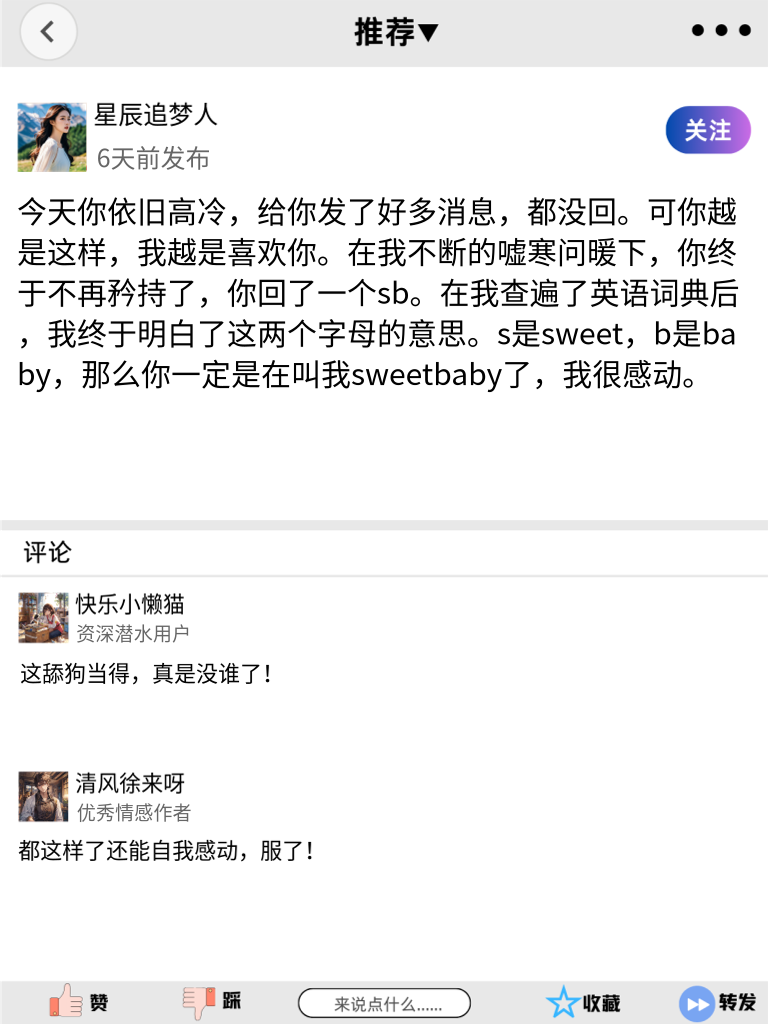
Task: Open 星辰追梦人's profile avatar
Action: [x=52, y=136]
